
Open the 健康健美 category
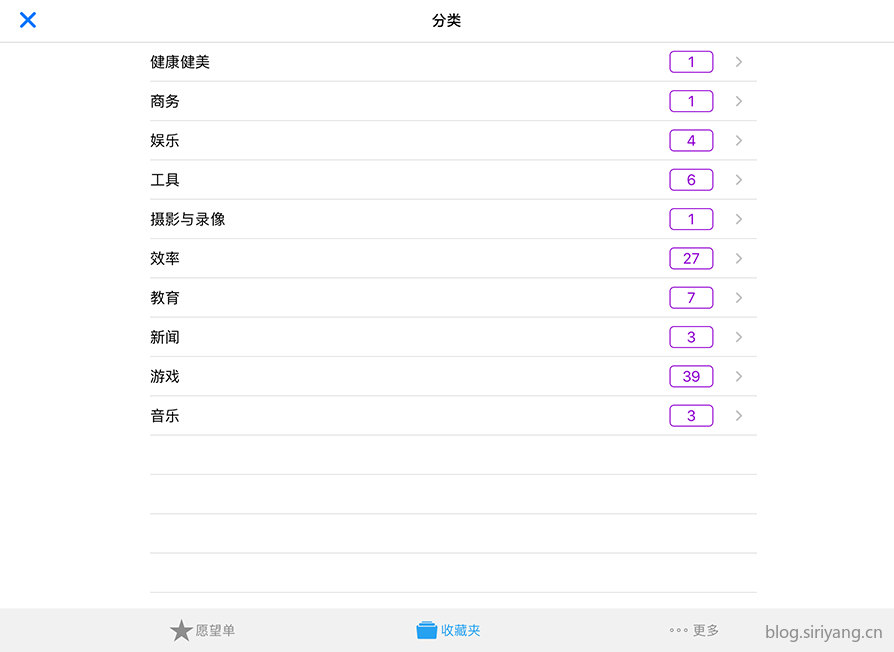coord(452,62)
